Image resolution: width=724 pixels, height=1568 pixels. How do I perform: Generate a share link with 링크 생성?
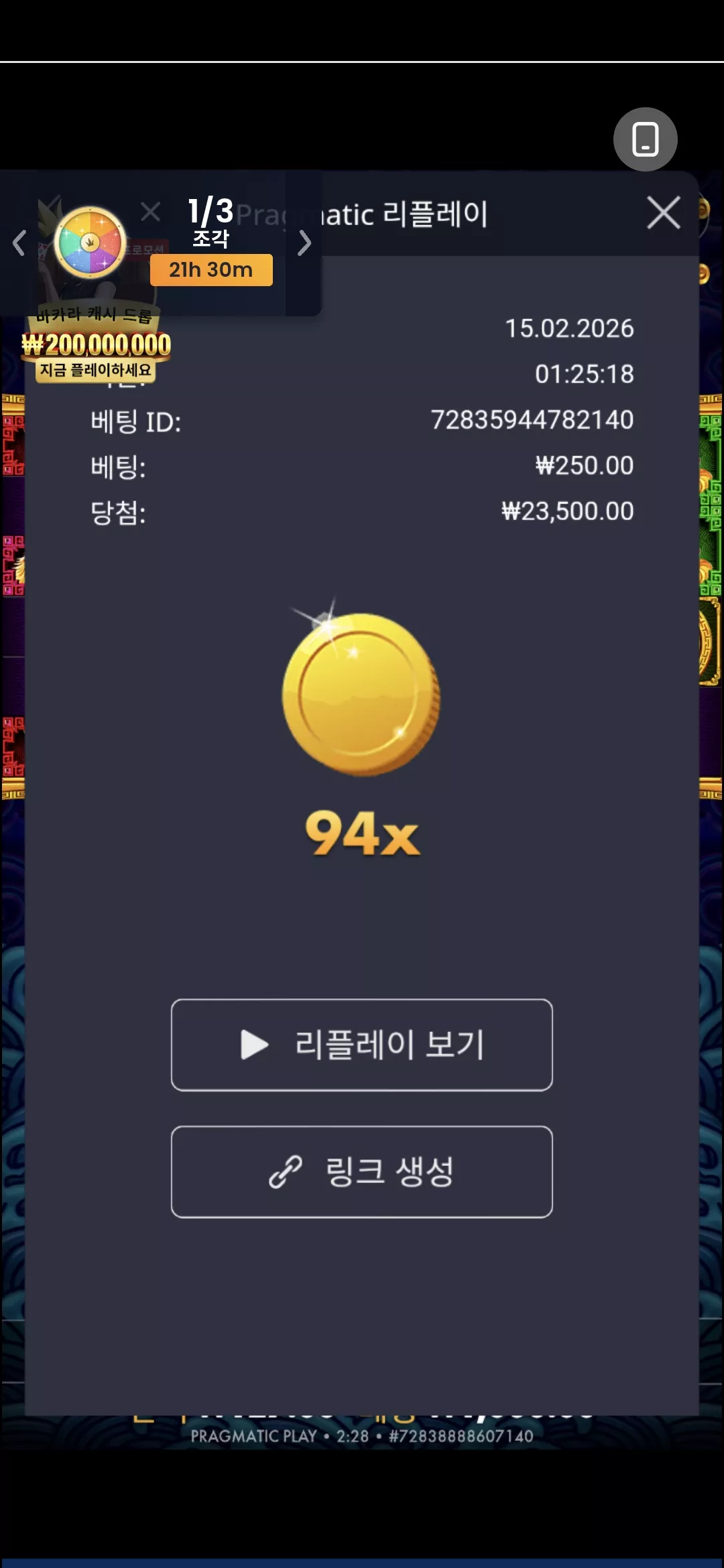[362, 1171]
